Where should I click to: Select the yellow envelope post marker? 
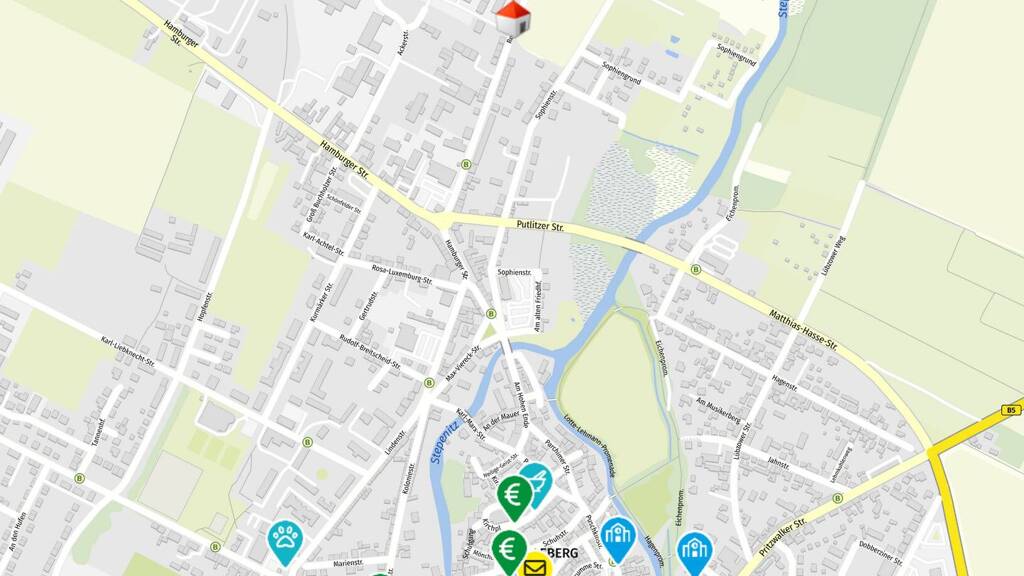click(x=537, y=566)
